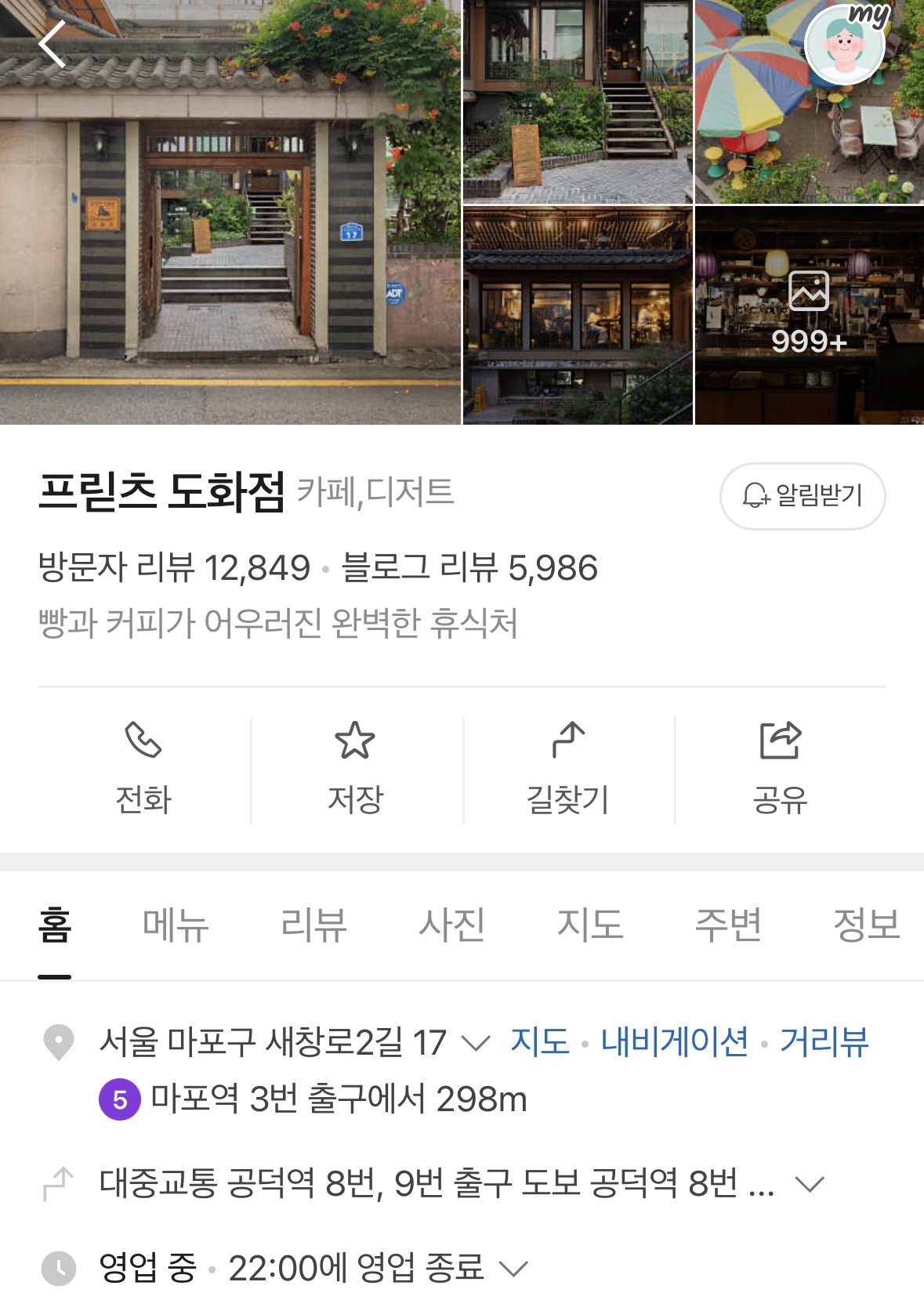Switch to the 사진 tab

(451, 925)
